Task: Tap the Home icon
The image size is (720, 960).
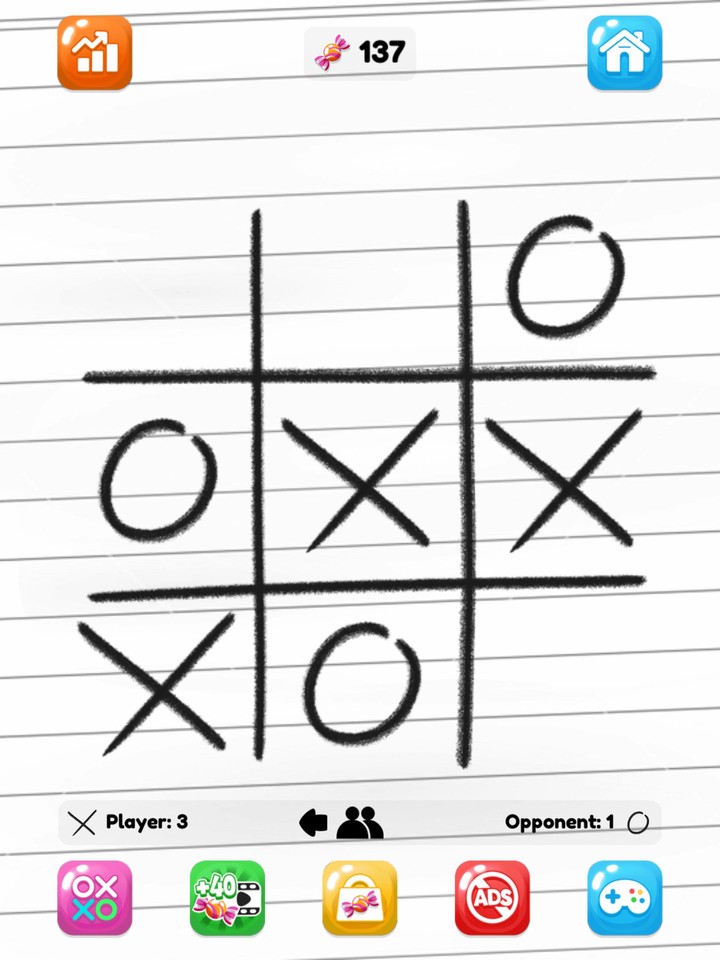Action: (624, 54)
